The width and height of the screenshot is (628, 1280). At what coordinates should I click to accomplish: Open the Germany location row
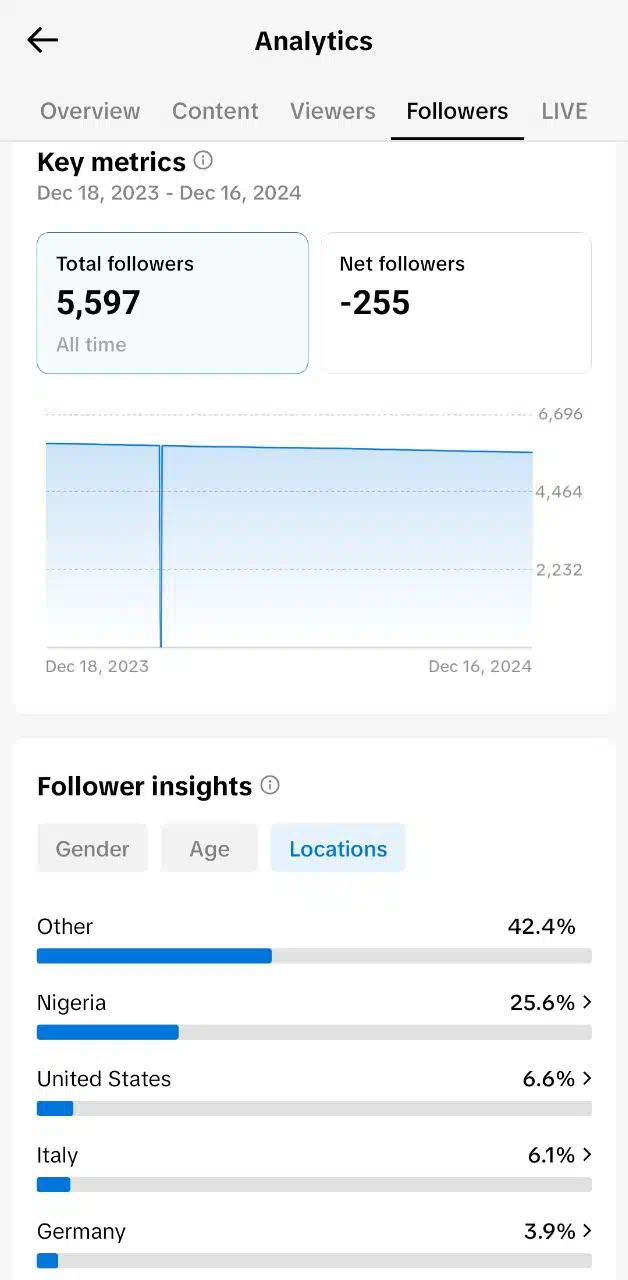tap(314, 1243)
